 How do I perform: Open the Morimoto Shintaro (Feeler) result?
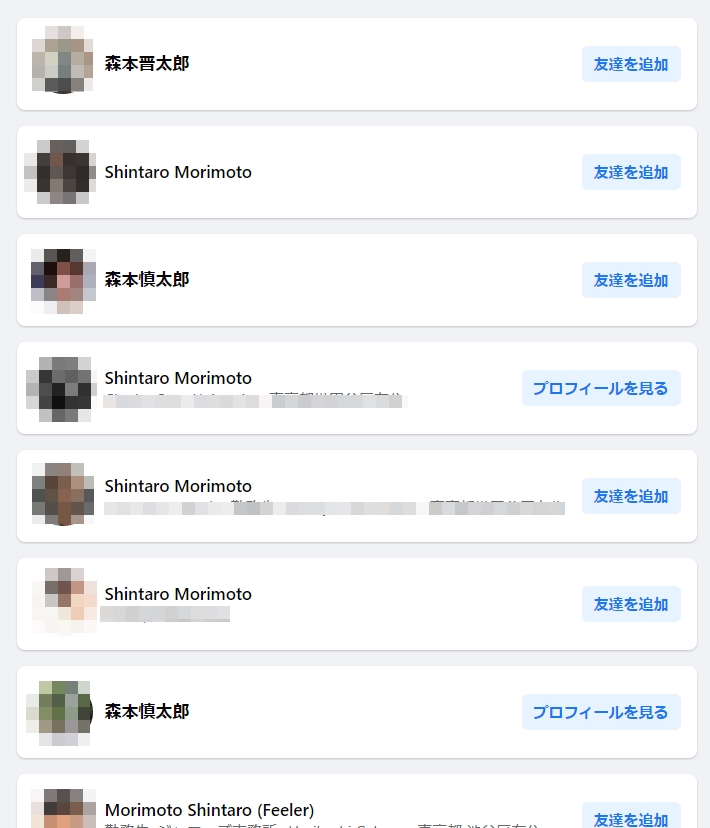click(209, 810)
